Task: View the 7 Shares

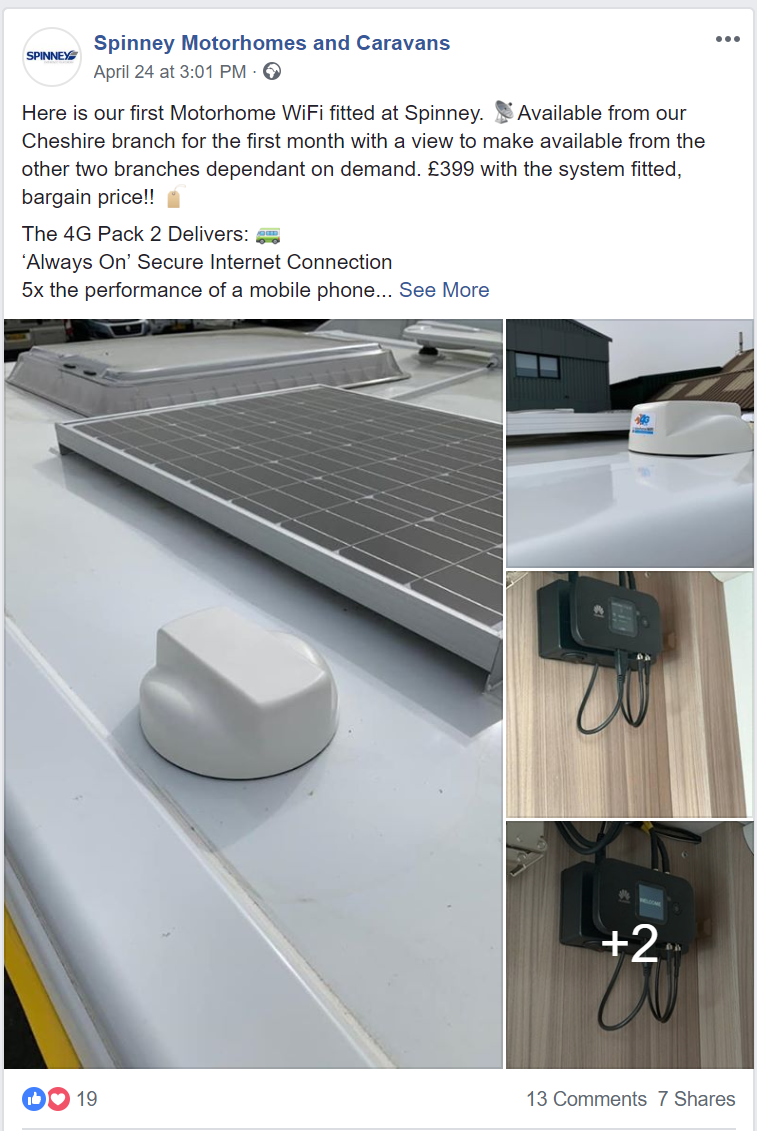Action: point(696,1099)
